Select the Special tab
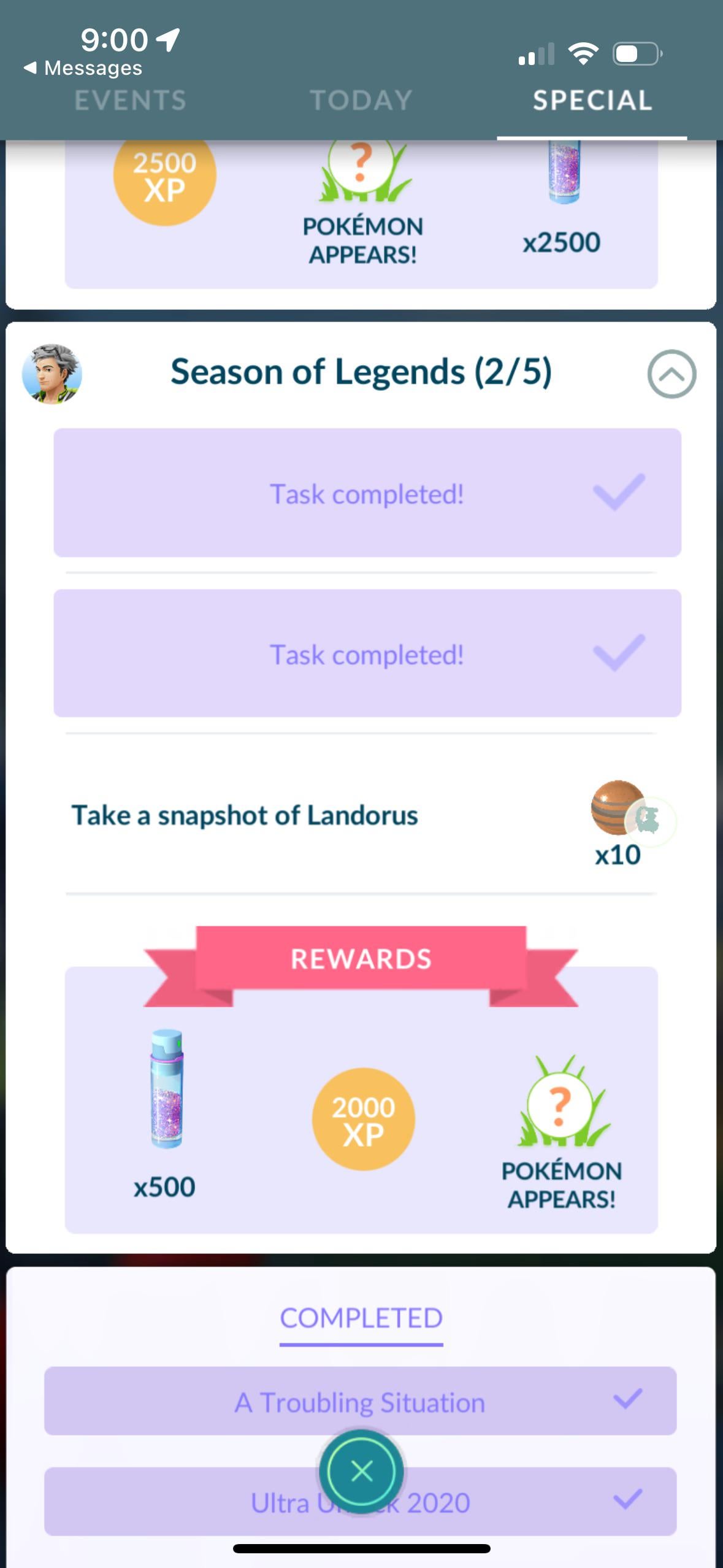 592,101
